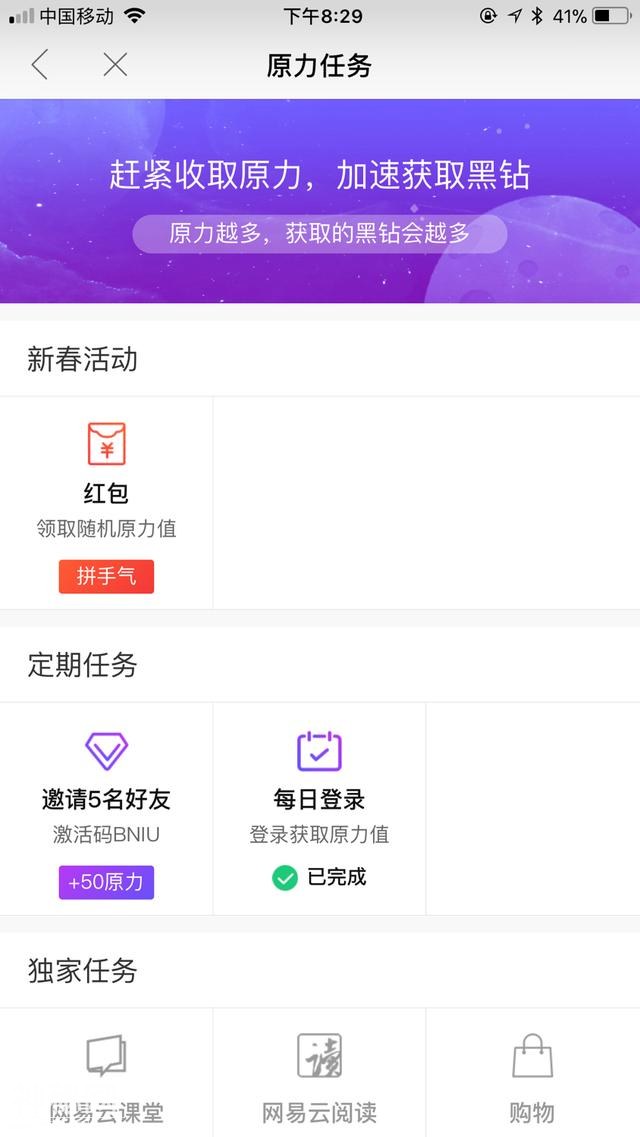Tap the 拼手气 red packet button
640x1137 pixels.
106,577
